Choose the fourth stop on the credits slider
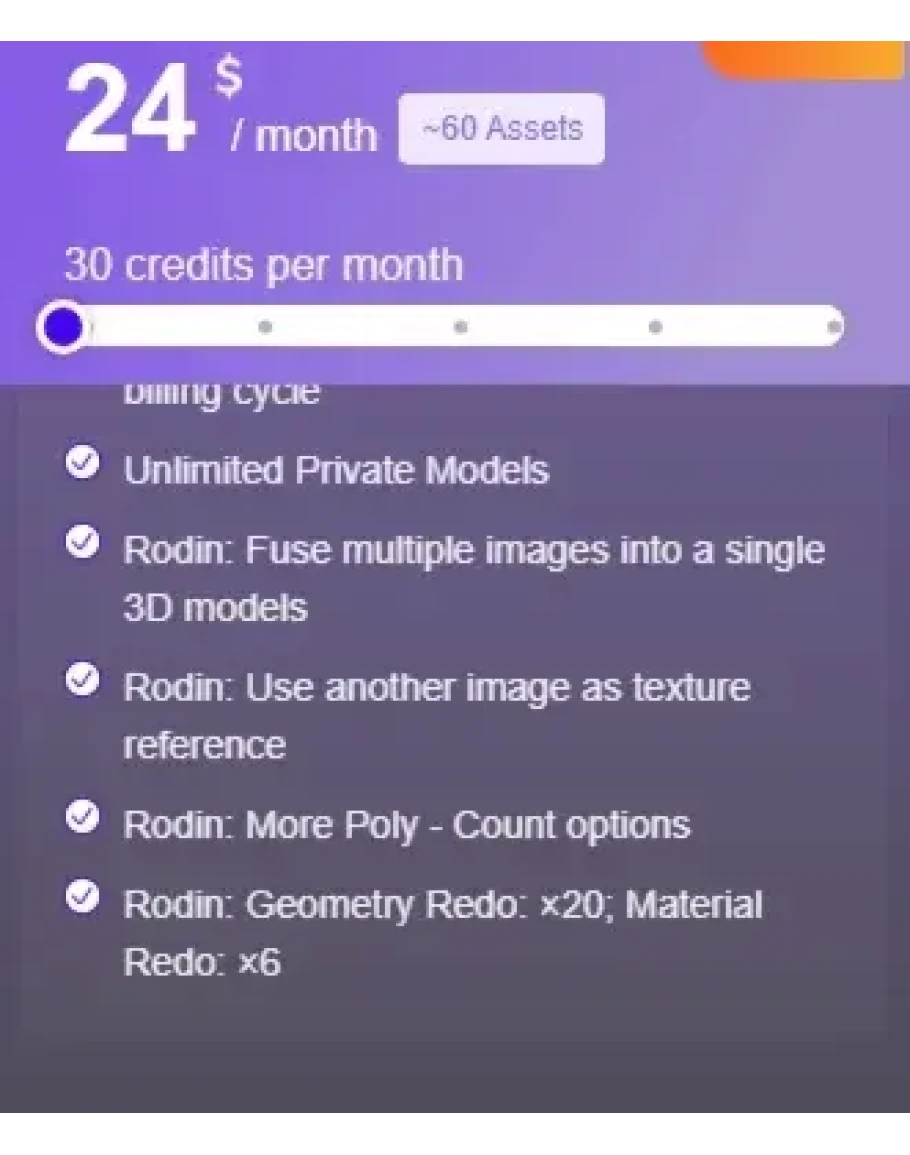 point(655,326)
